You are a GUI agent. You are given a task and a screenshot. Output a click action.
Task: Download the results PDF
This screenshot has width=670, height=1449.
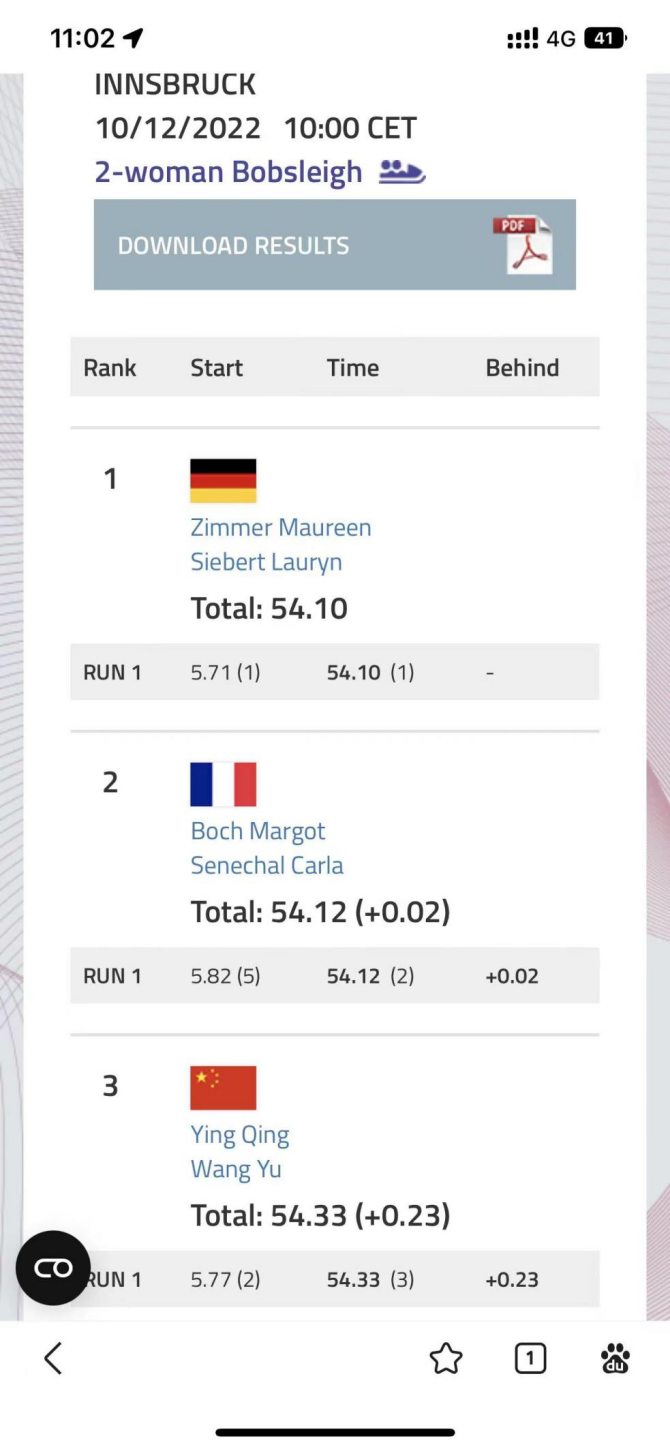coord(334,245)
